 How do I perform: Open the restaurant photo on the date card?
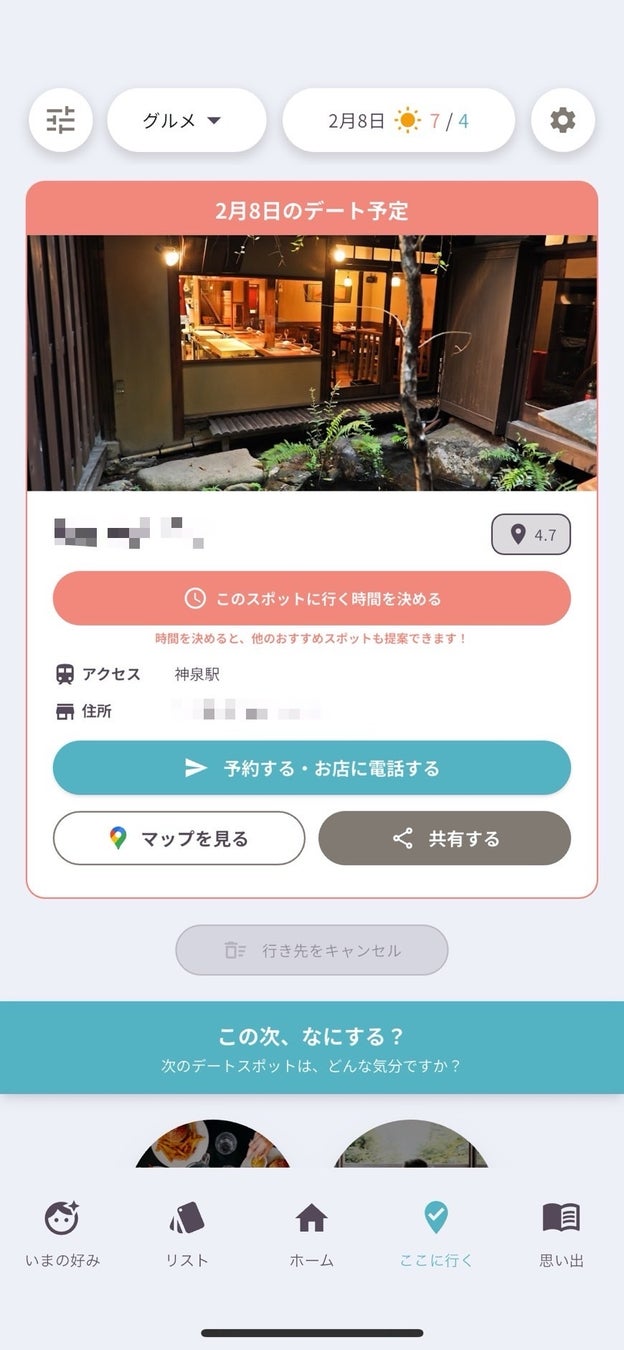(312, 363)
